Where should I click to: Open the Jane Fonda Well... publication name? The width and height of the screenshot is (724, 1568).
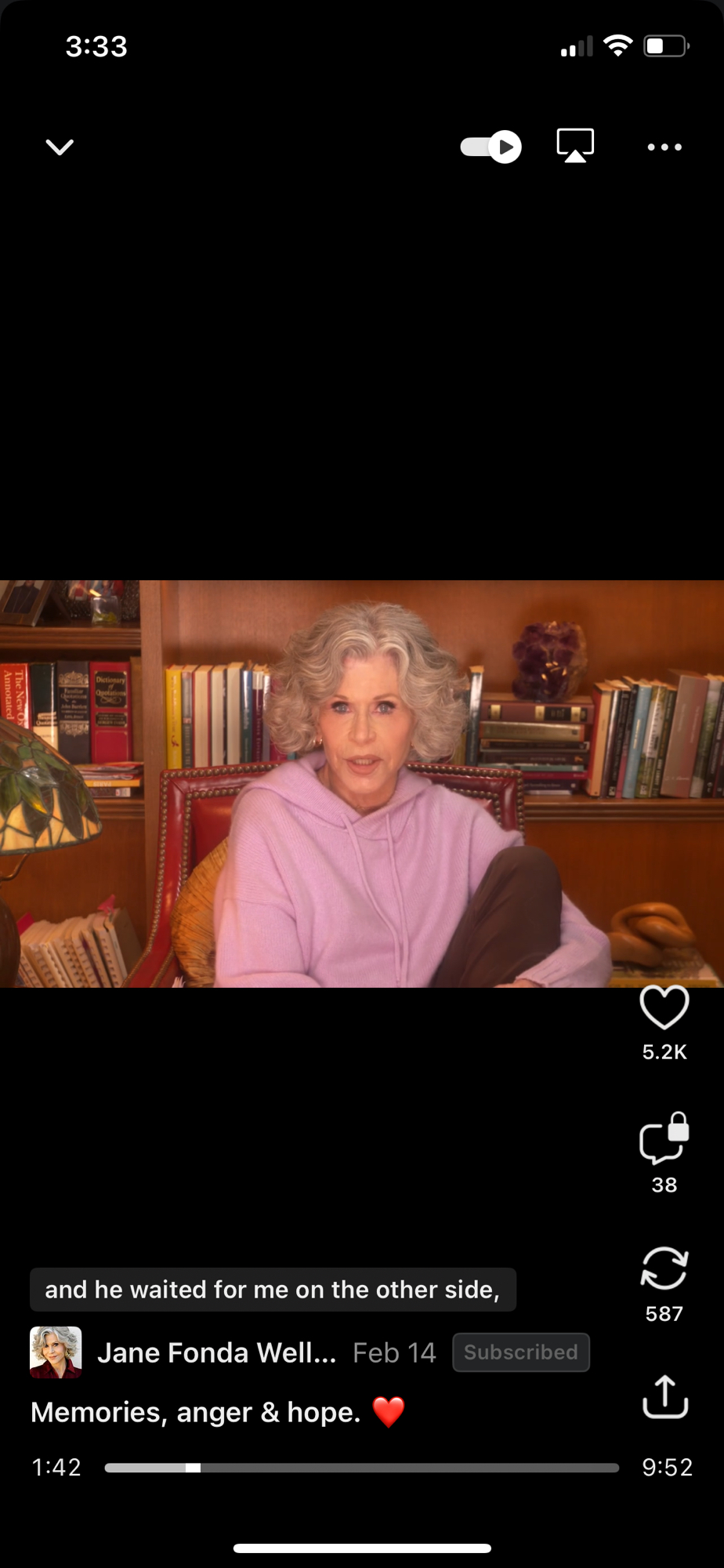(x=217, y=1352)
